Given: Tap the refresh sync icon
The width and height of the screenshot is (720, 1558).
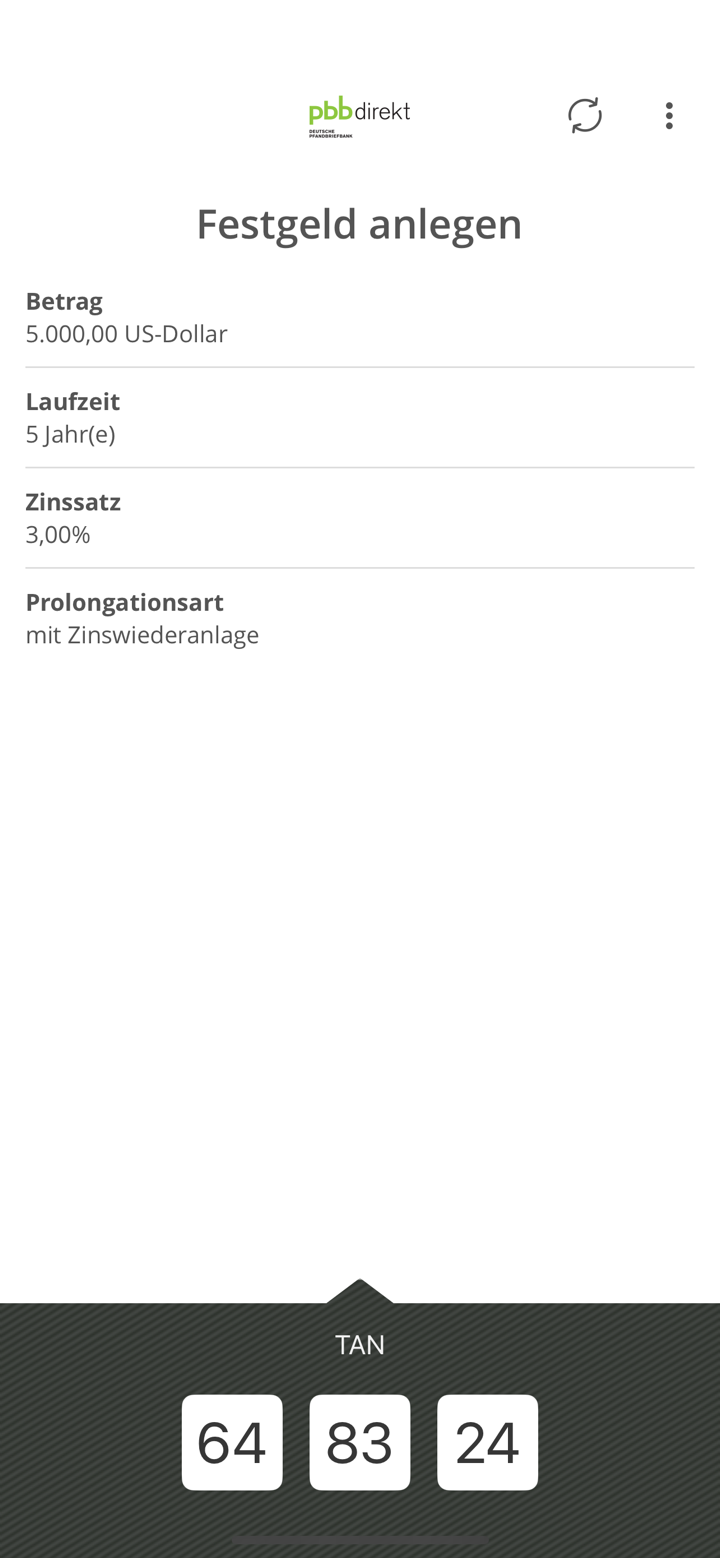Looking at the screenshot, I should coord(585,115).
